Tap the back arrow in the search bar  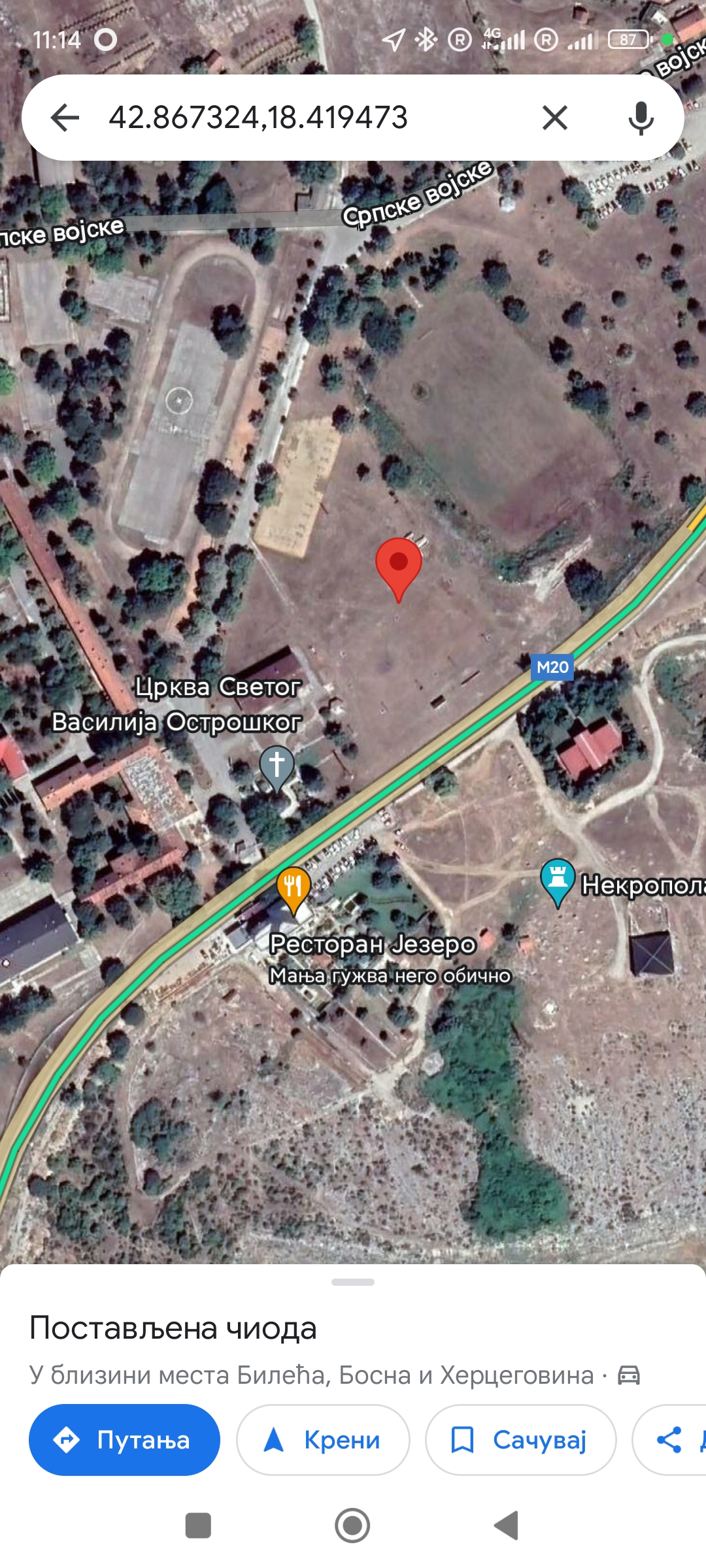66,118
